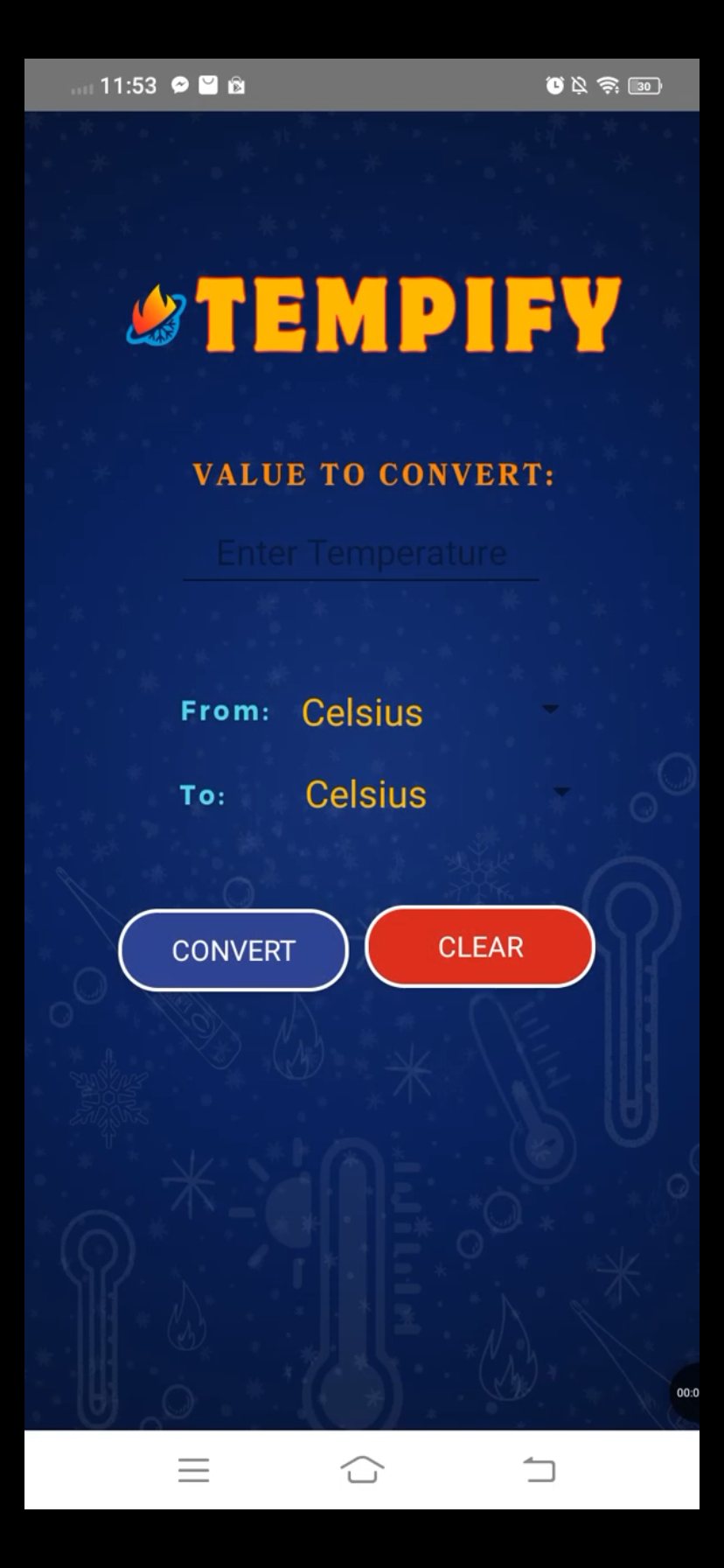This screenshot has height=1568, width=724.
Task: Clear the entered temperature
Action: click(480, 947)
